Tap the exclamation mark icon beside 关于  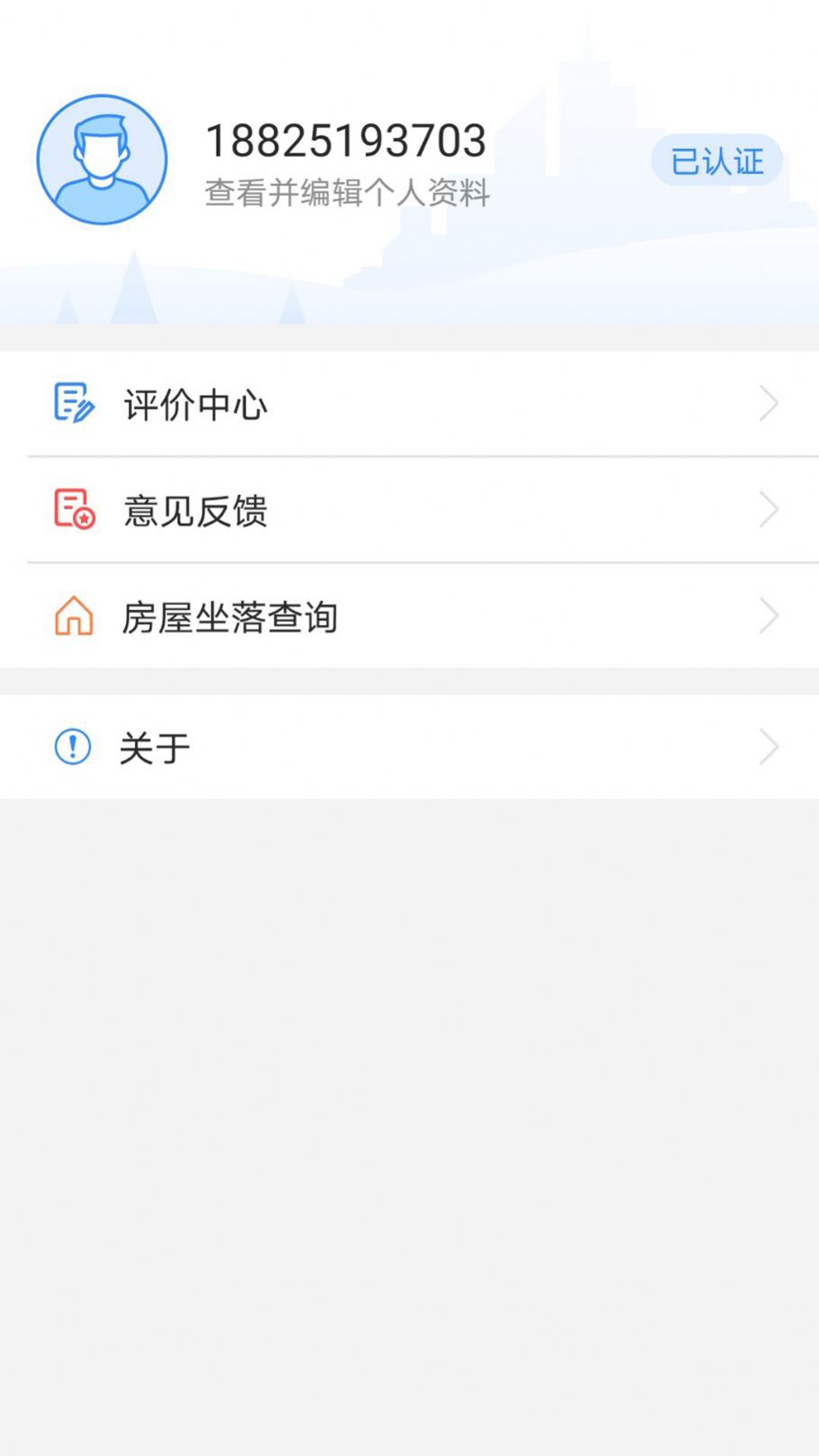click(73, 747)
